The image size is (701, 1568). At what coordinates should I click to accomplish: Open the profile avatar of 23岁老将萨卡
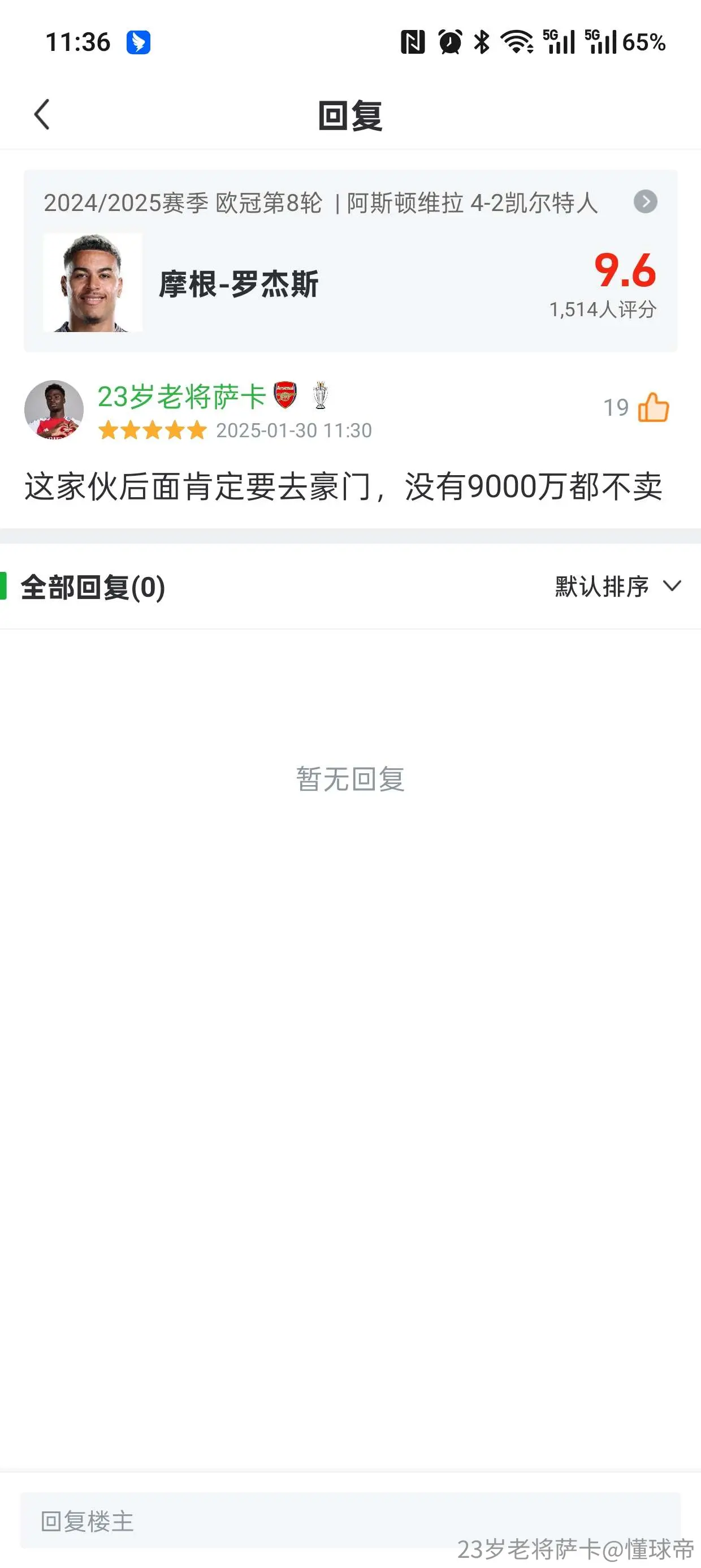pos(54,410)
